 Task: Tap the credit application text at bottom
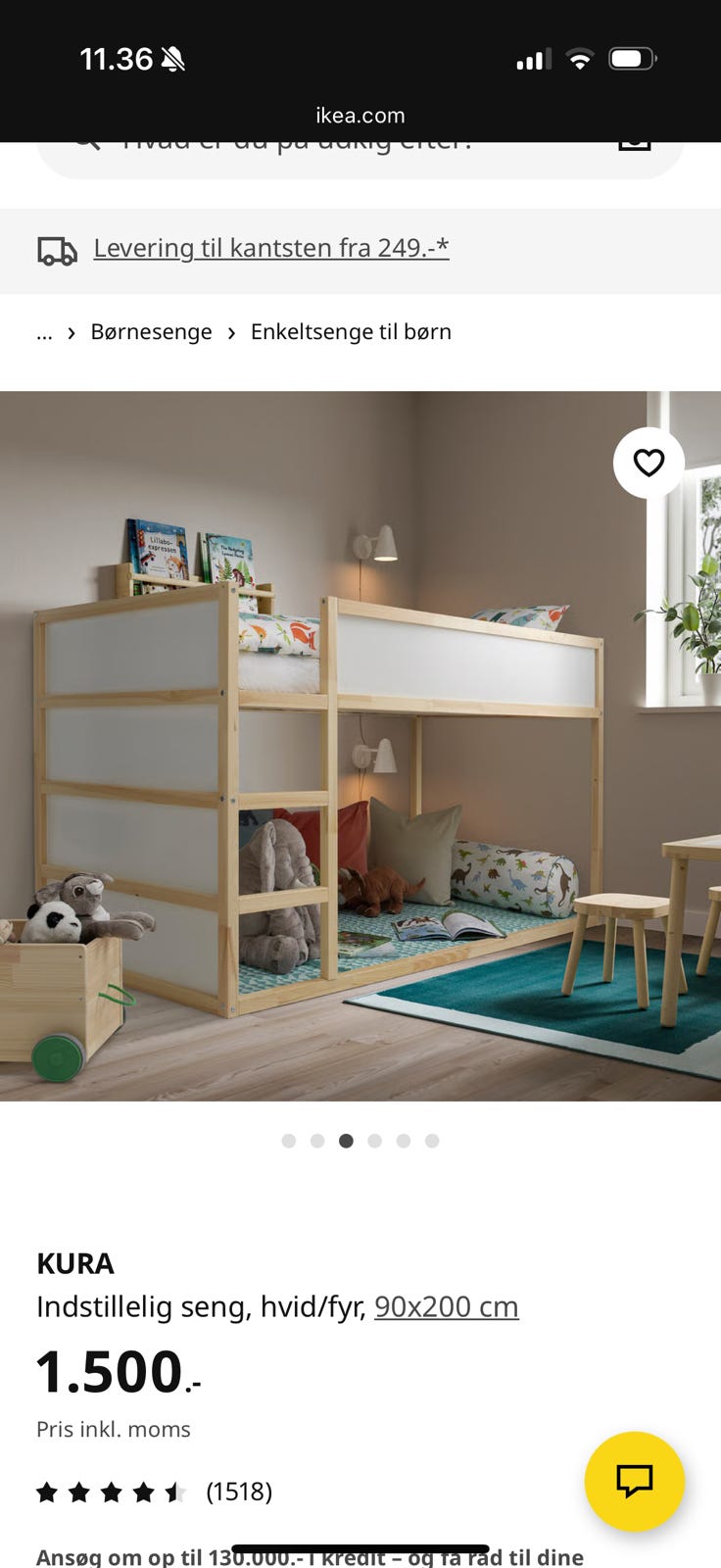[310, 1556]
